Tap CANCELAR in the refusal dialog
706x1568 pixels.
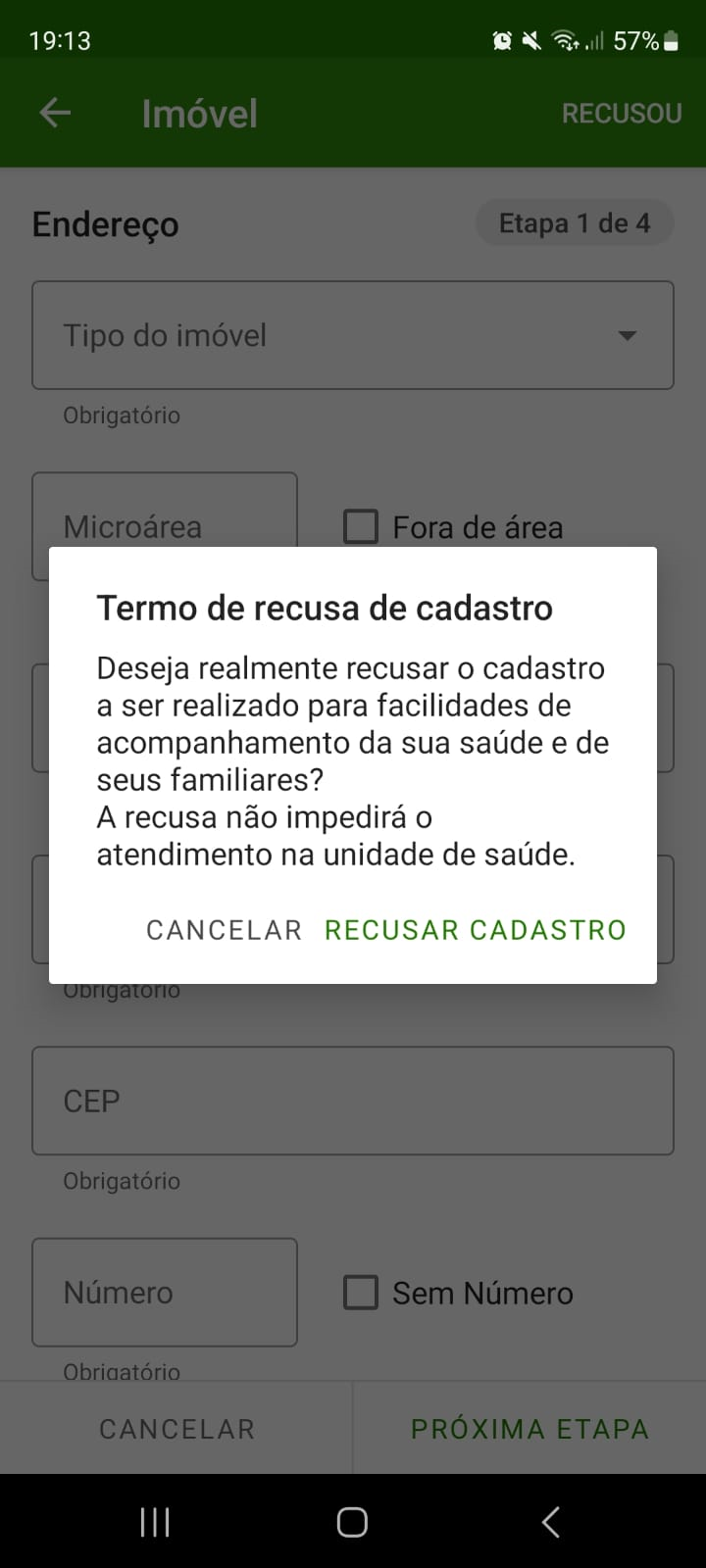(x=224, y=930)
